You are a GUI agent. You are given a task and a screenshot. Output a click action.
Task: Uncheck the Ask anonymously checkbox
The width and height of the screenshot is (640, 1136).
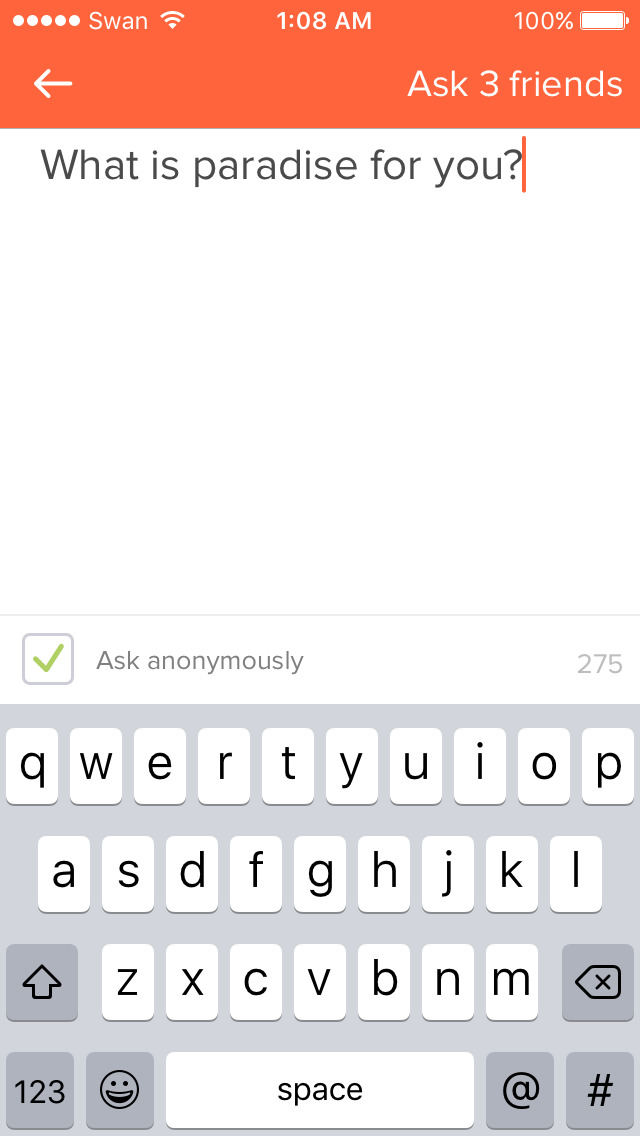[x=48, y=659]
